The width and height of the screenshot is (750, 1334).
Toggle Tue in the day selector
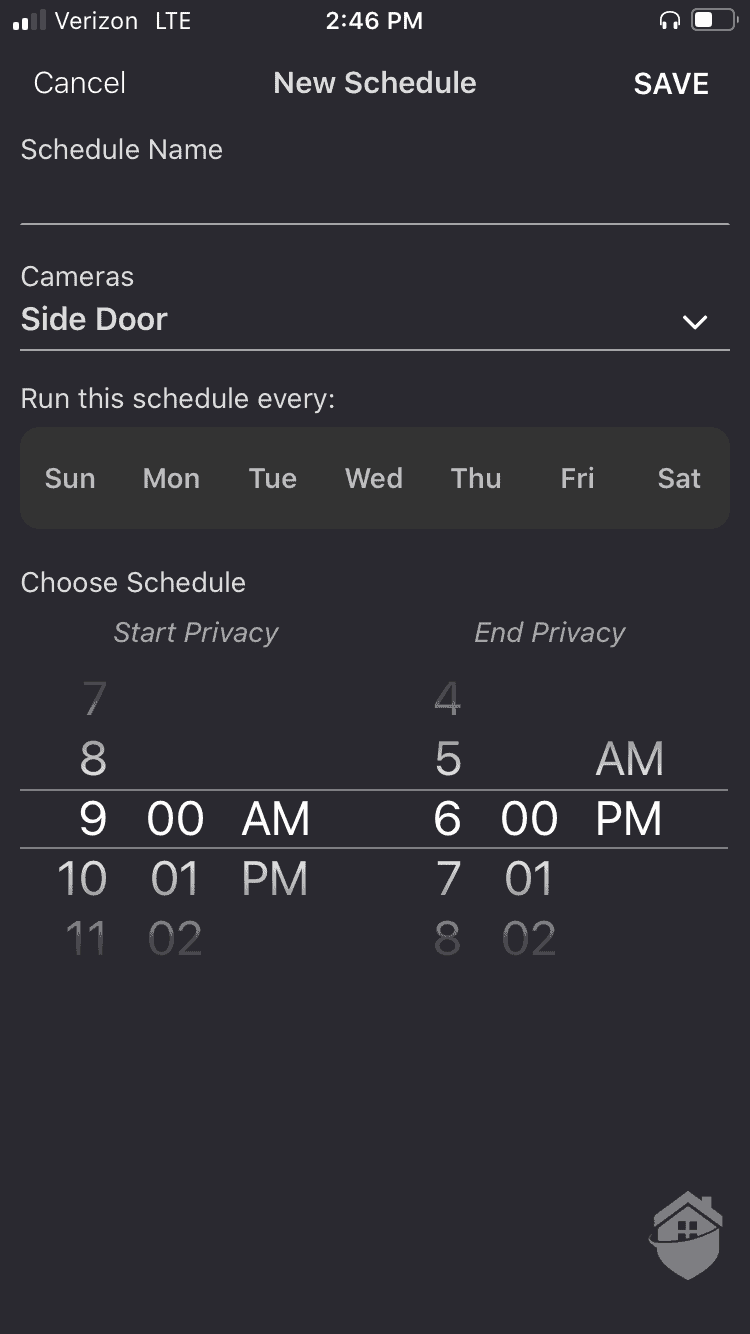273,479
